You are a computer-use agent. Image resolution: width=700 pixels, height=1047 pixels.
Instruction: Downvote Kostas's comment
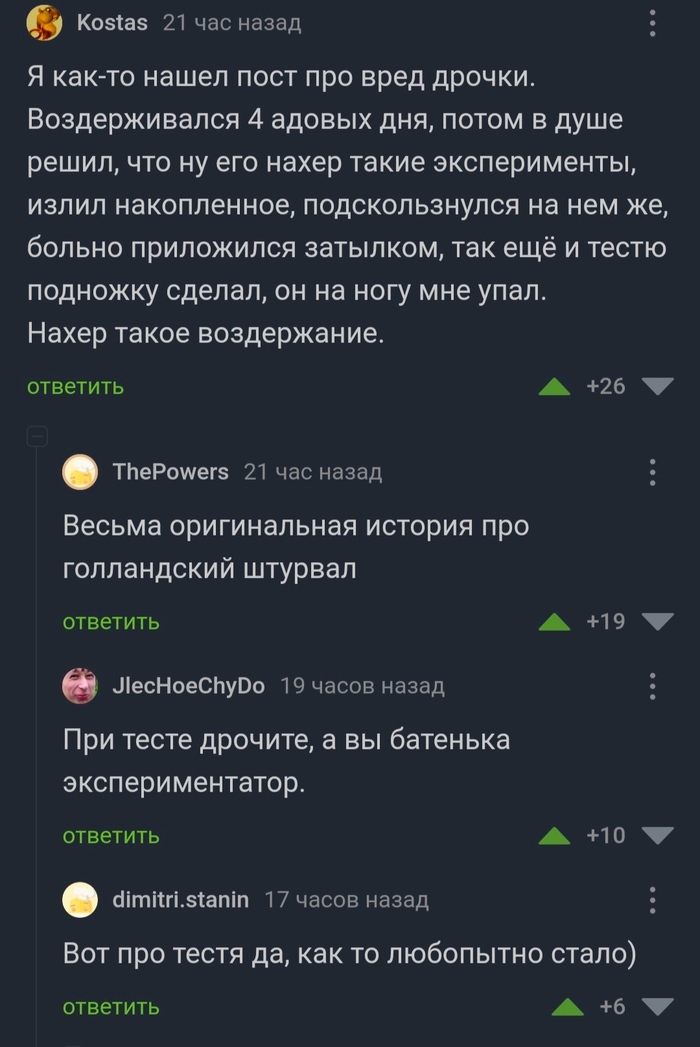point(657,387)
